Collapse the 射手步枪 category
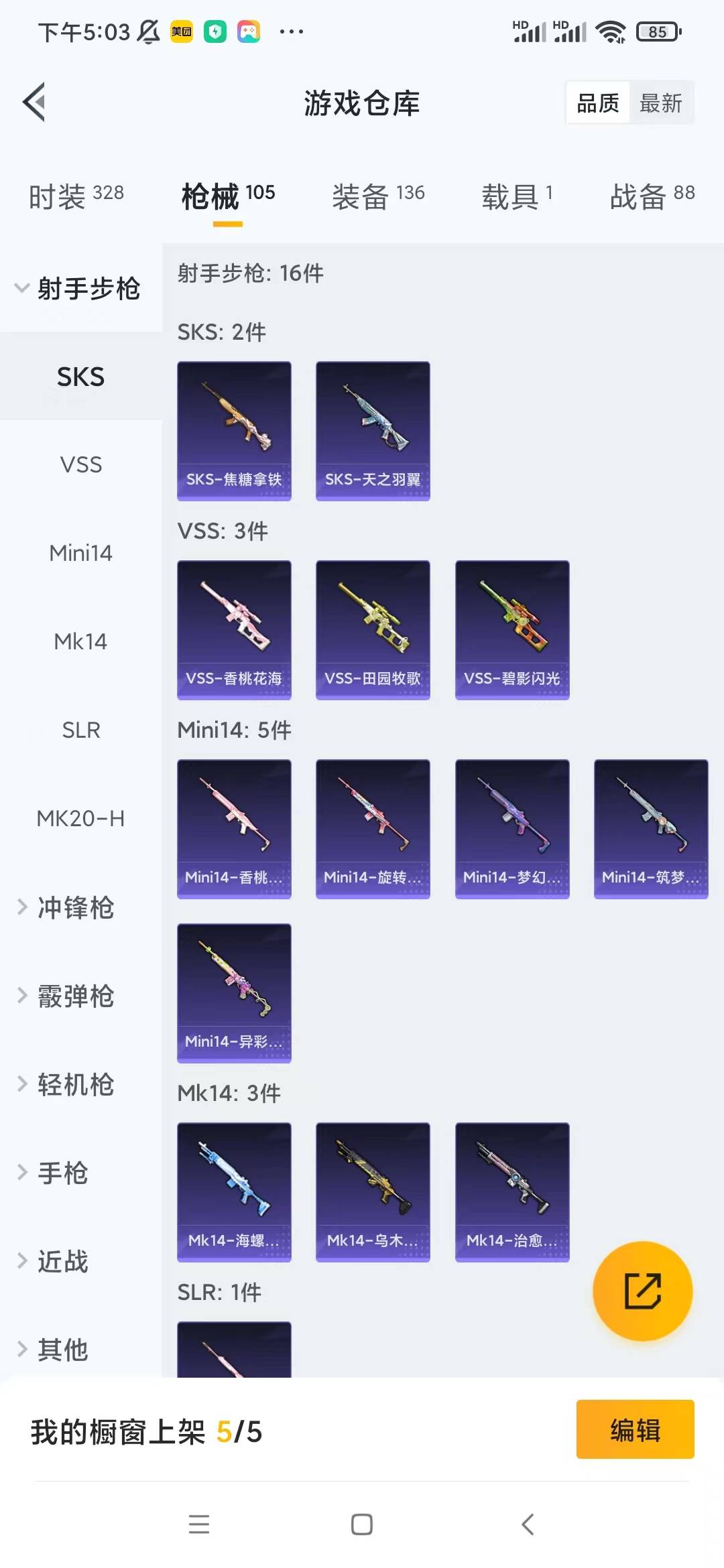Screen dimensions: 724x1568 click(x=79, y=289)
